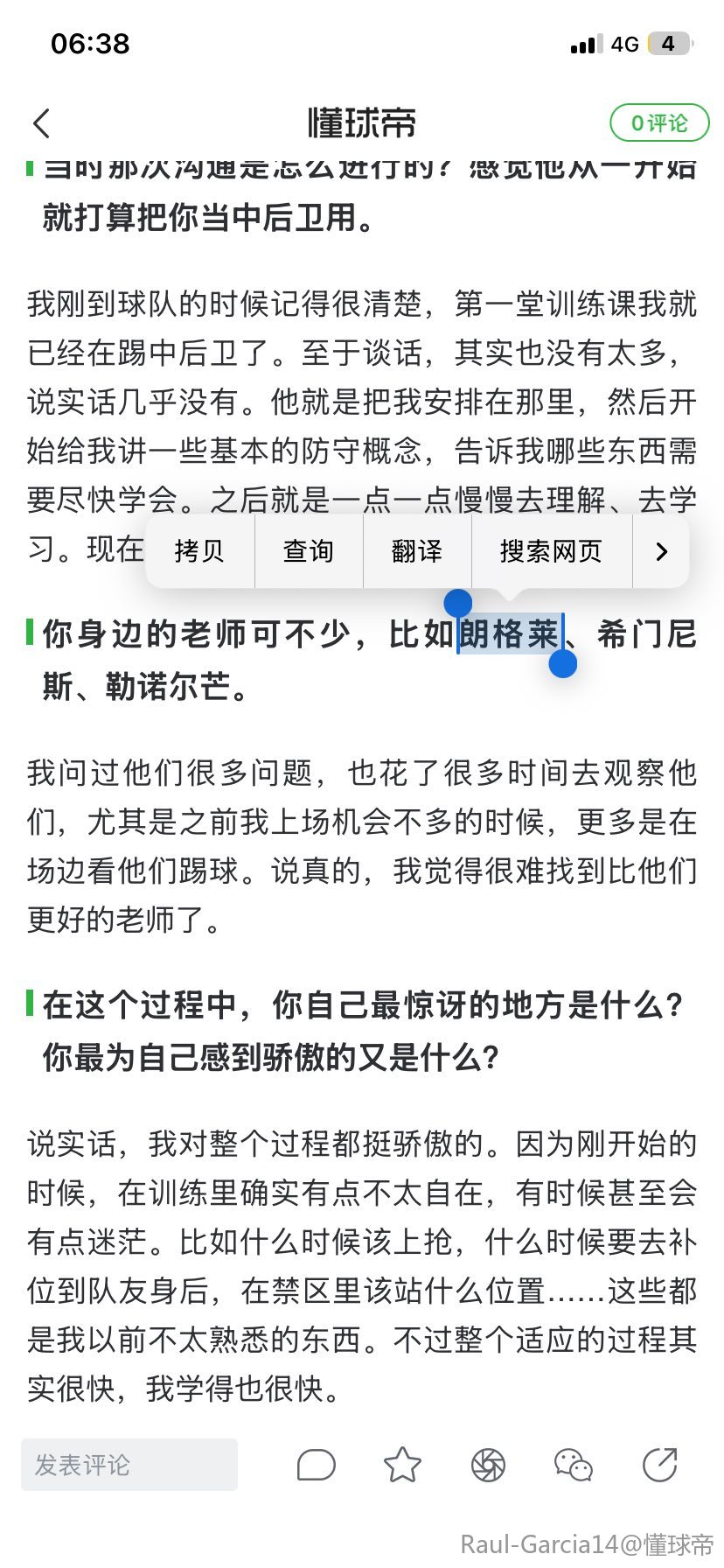This screenshot has height=1568, width=724.
Task: Open the external share icon
Action: [x=659, y=1465]
